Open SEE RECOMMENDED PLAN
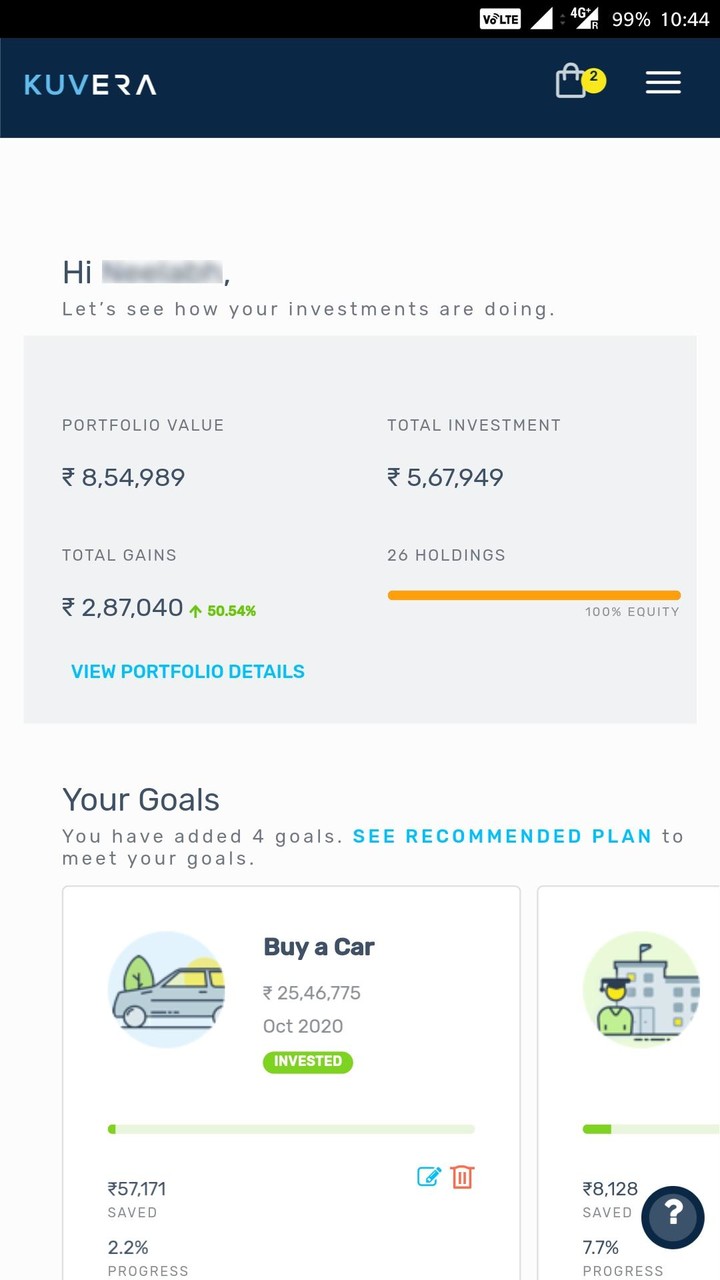 pyautogui.click(x=502, y=836)
